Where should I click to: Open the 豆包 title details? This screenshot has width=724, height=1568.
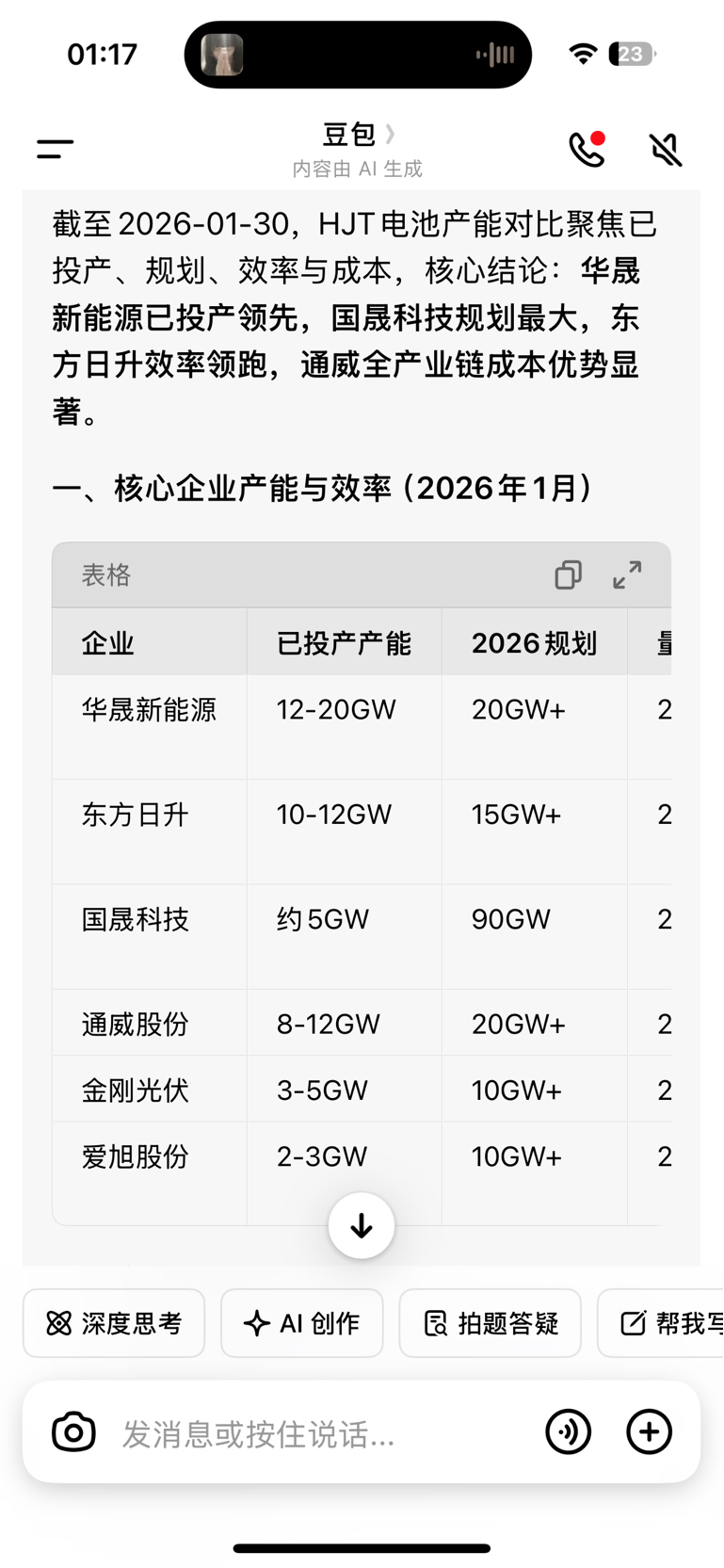[358, 135]
